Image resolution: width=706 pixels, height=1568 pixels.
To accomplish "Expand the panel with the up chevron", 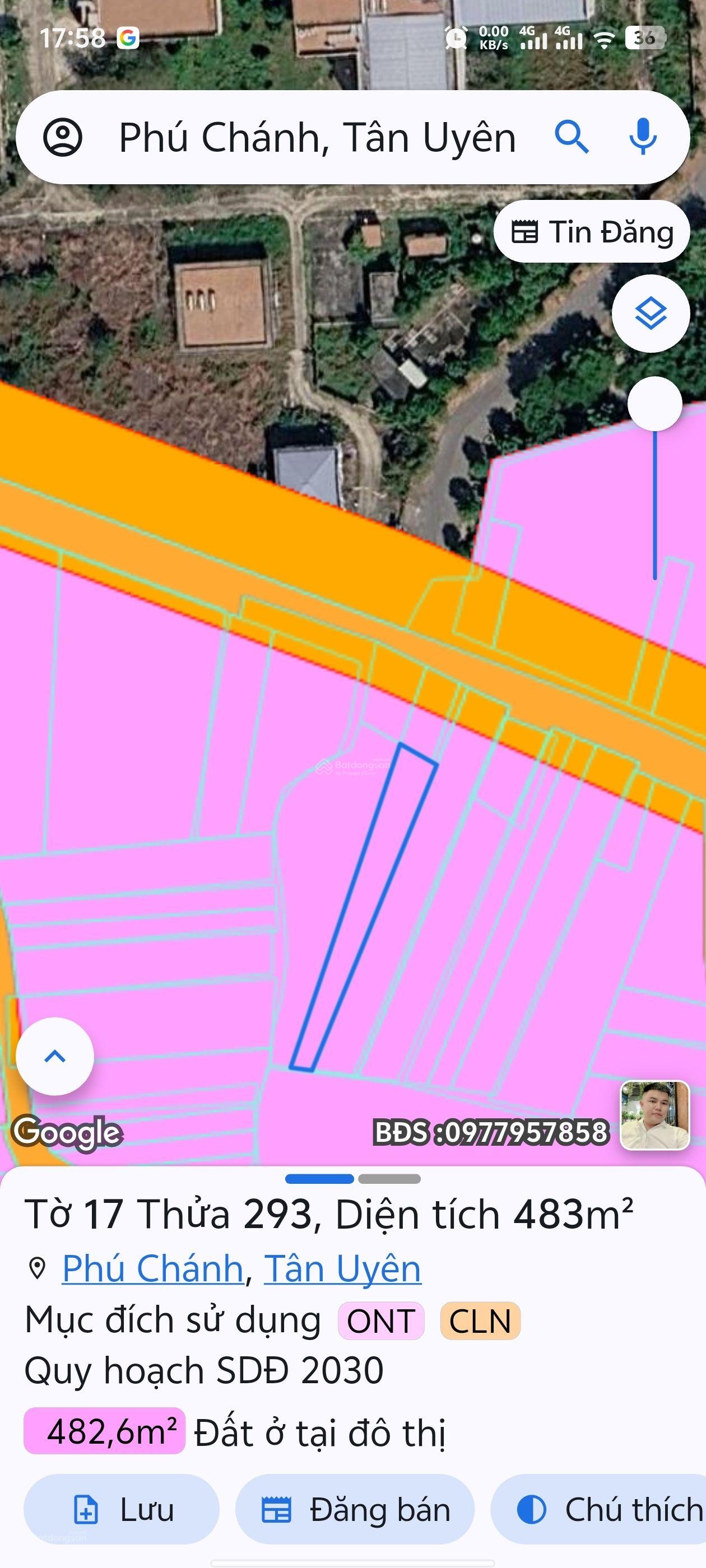I will [x=55, y=1056].
